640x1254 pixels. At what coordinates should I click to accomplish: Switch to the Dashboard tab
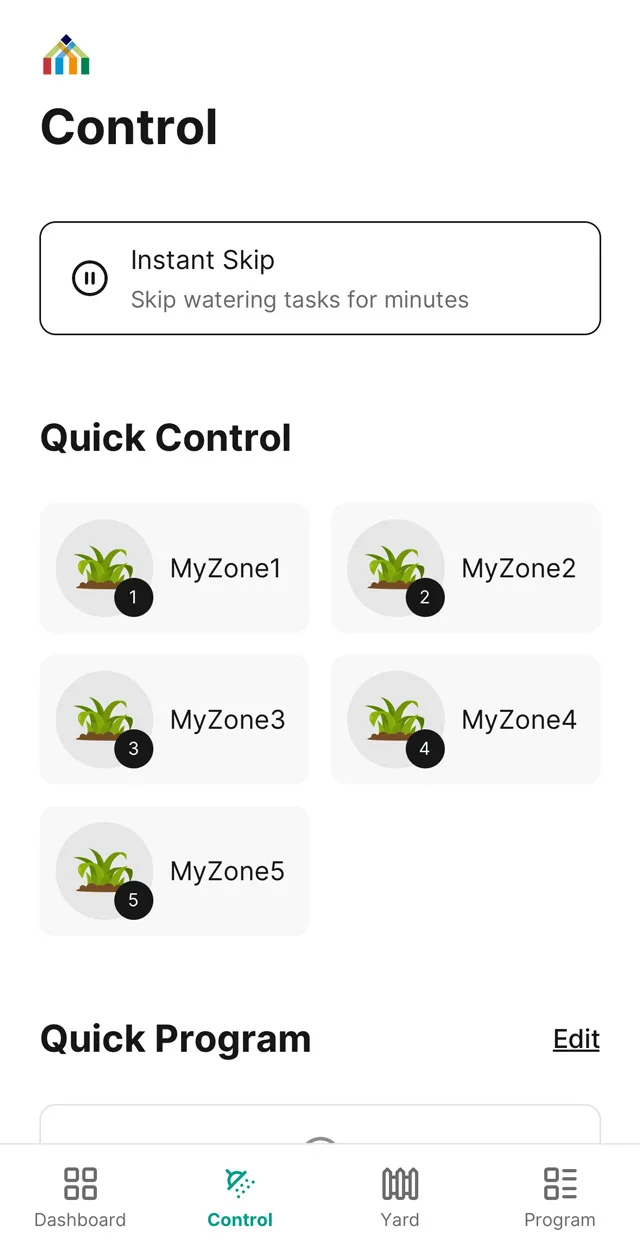80,1197
